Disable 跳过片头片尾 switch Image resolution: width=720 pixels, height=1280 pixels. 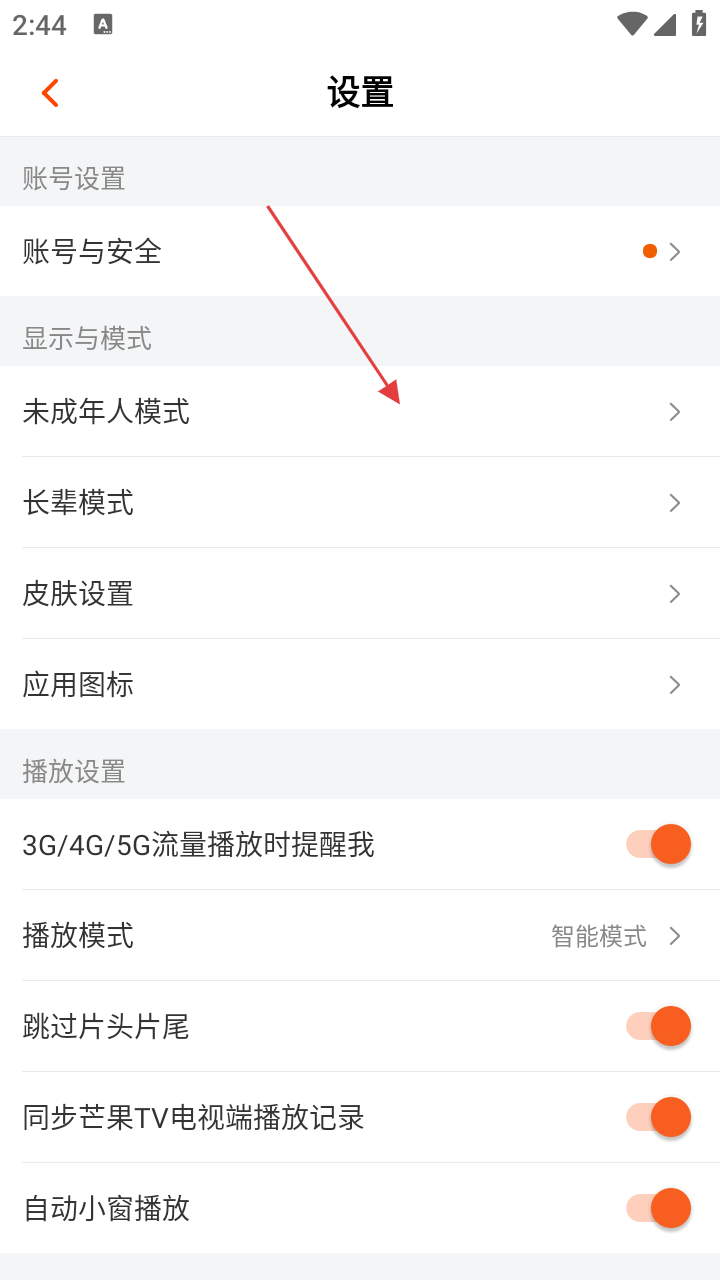point(659,1026)
